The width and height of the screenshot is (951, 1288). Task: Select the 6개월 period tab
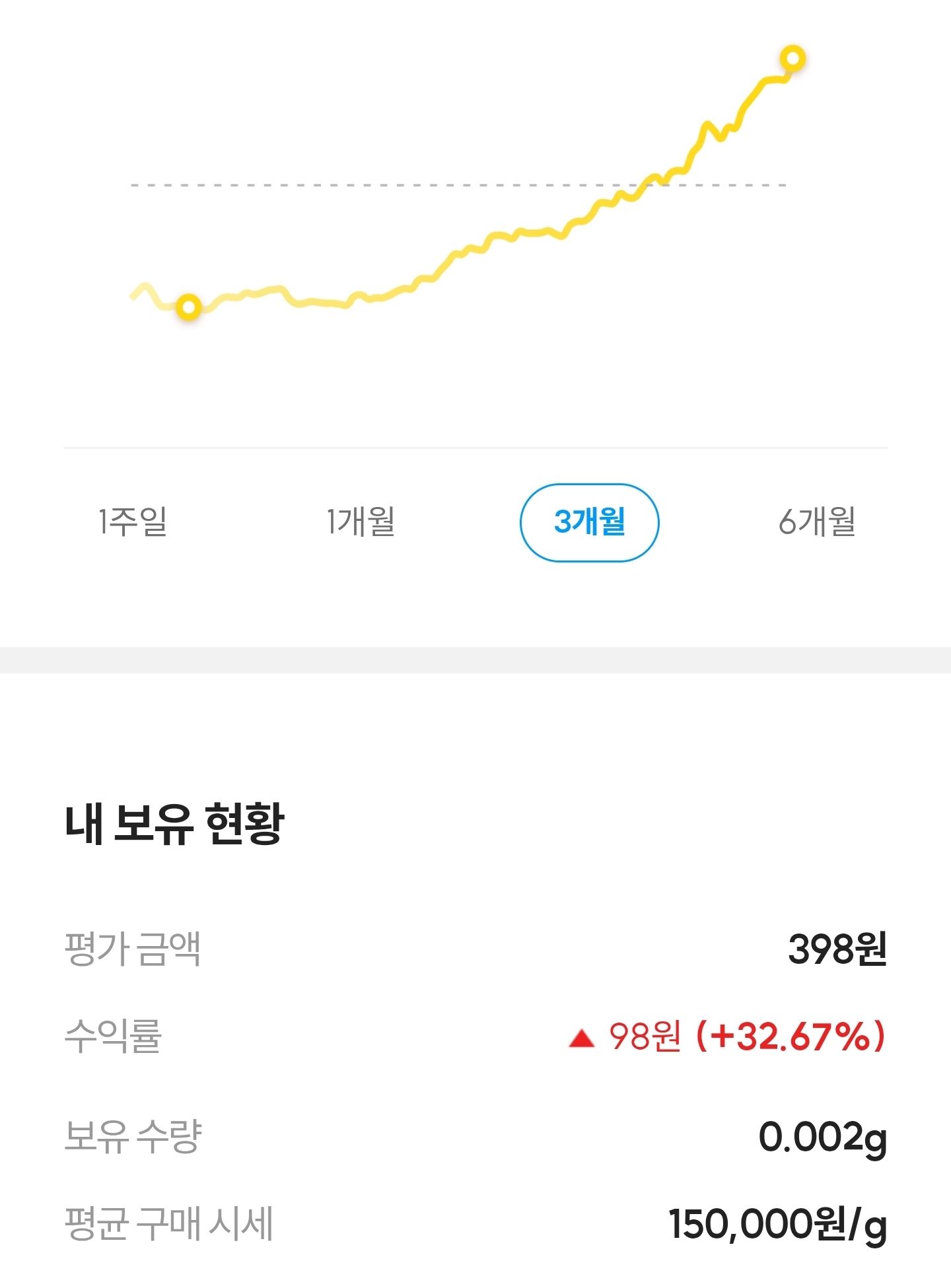(x=818, y=521)
